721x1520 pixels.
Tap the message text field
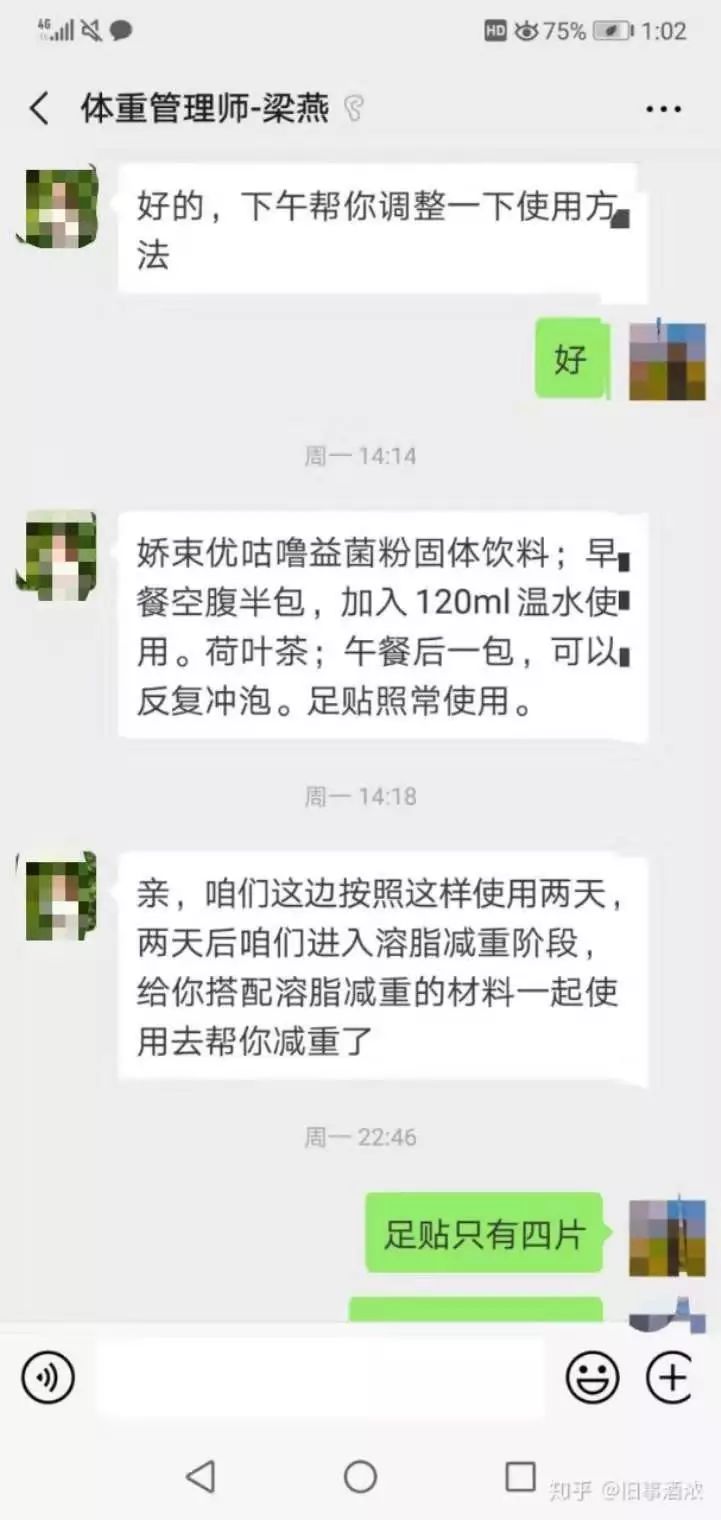(x=320, y=1379)
